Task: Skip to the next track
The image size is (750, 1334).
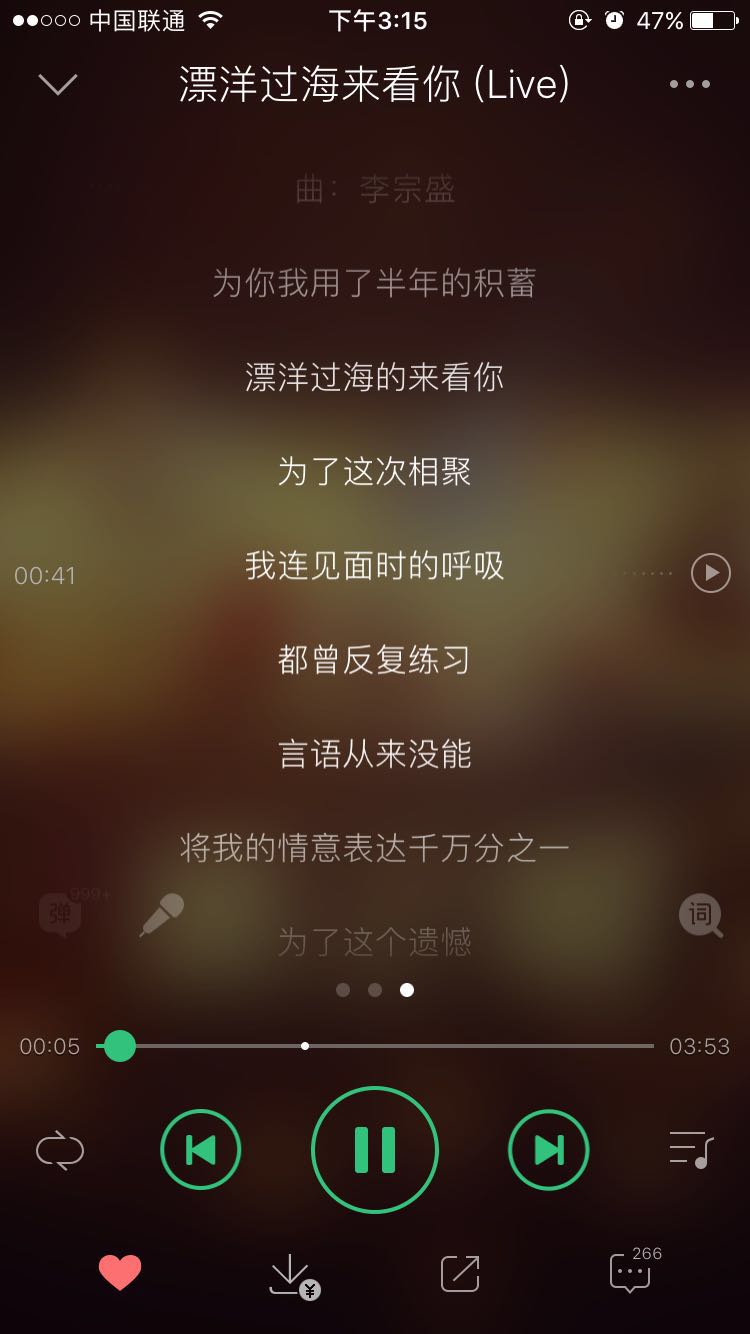Action: [x=549, y=1150]
